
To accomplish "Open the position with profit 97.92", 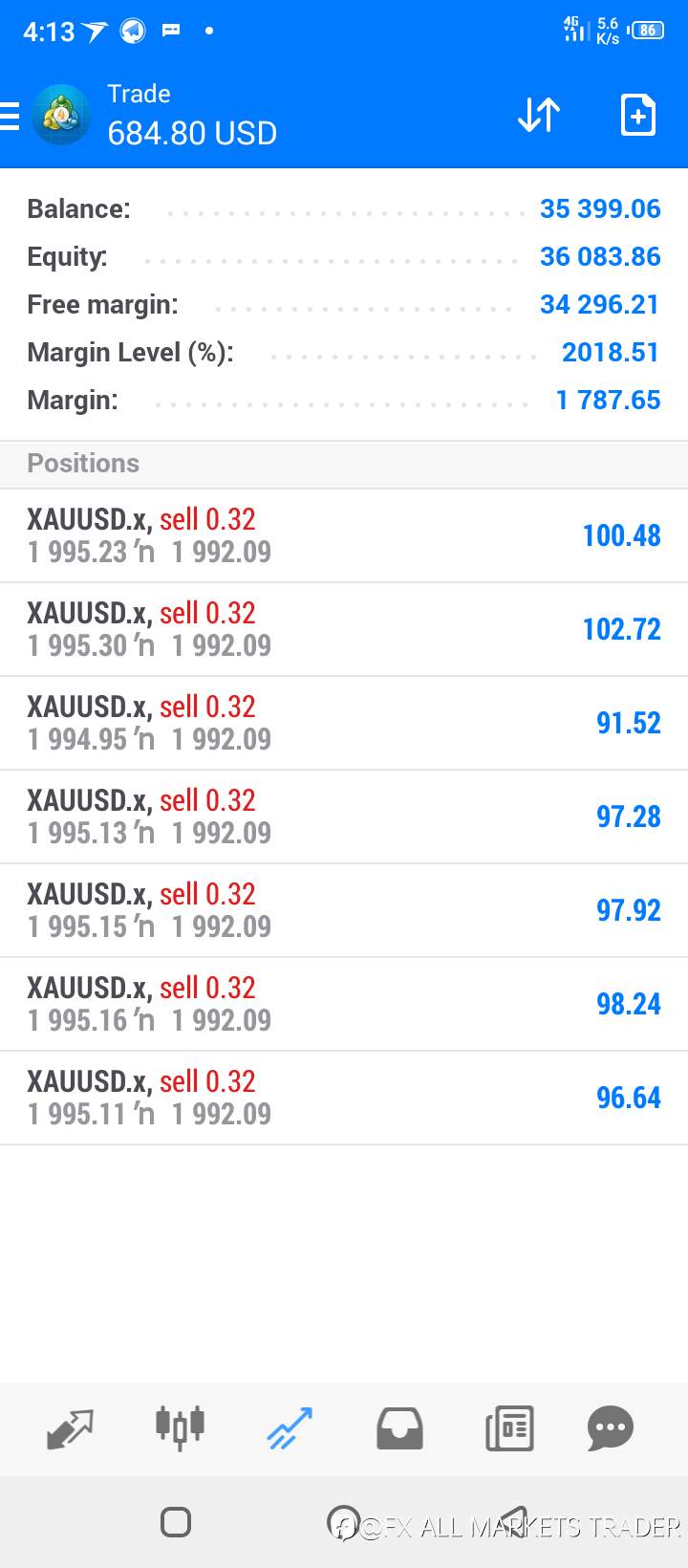I will (344, 910).
